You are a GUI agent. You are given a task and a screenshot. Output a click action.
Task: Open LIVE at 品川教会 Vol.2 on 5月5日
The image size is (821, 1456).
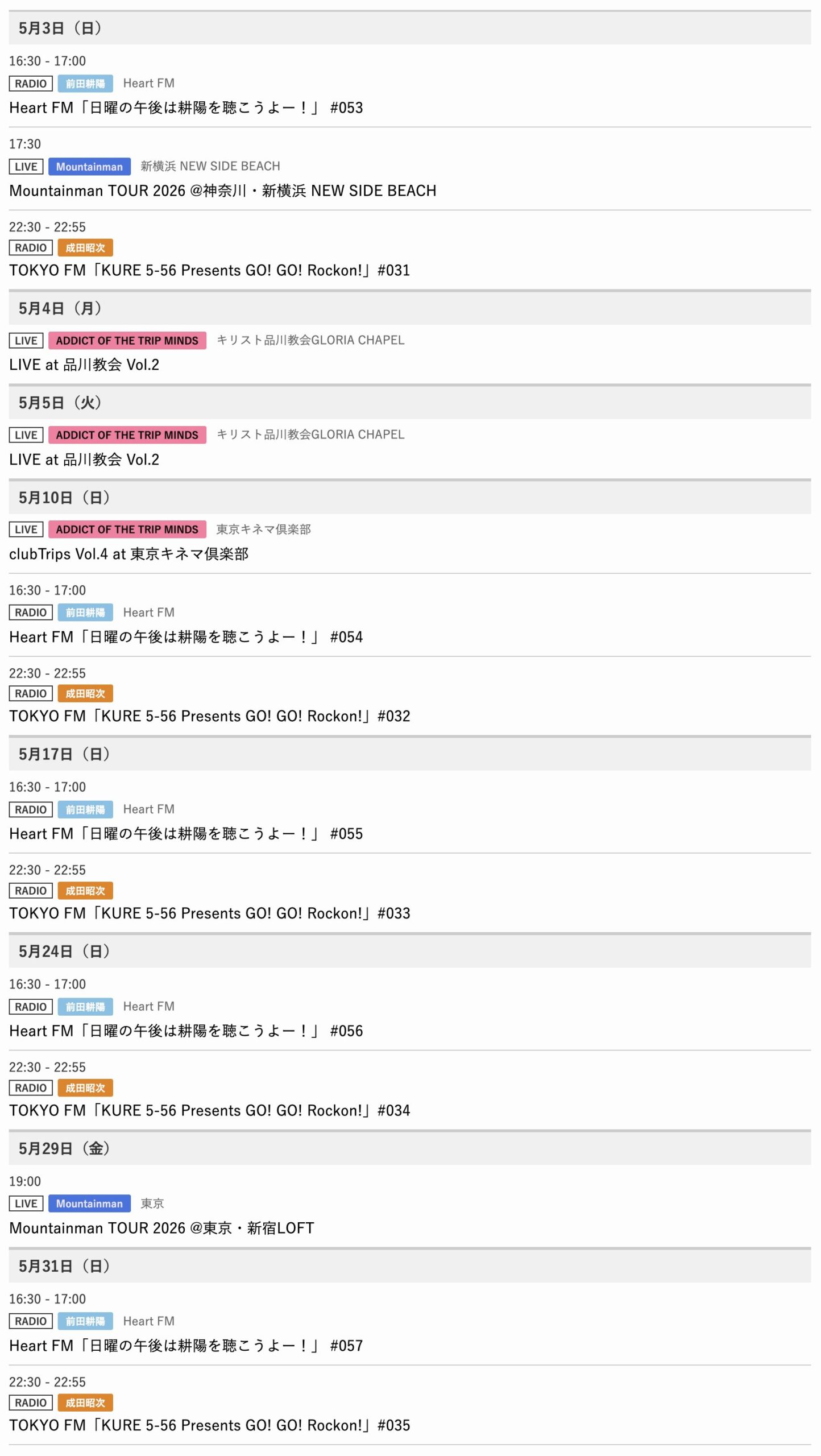pyautogui.click(x=84, y=460)
